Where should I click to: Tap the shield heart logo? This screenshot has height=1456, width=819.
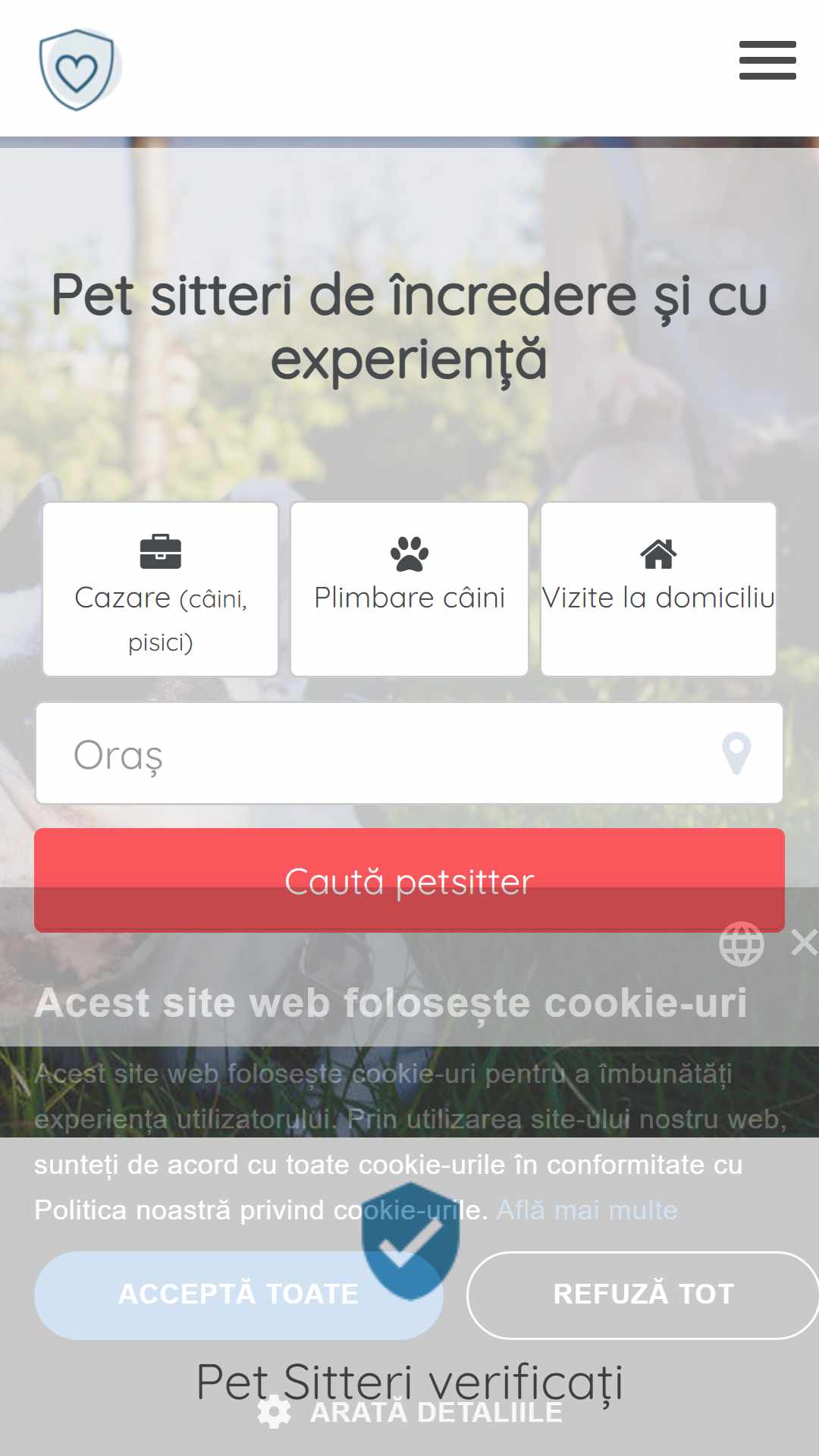point(77,70)
